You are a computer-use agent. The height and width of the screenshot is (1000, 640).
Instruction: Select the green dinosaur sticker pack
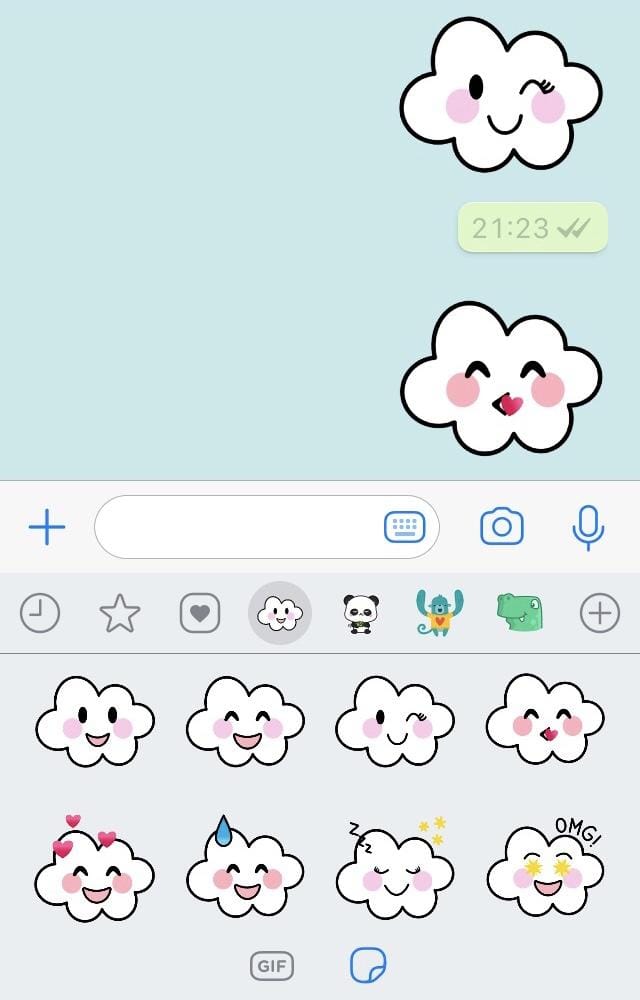pyautogui.click(x=520, y=613)
